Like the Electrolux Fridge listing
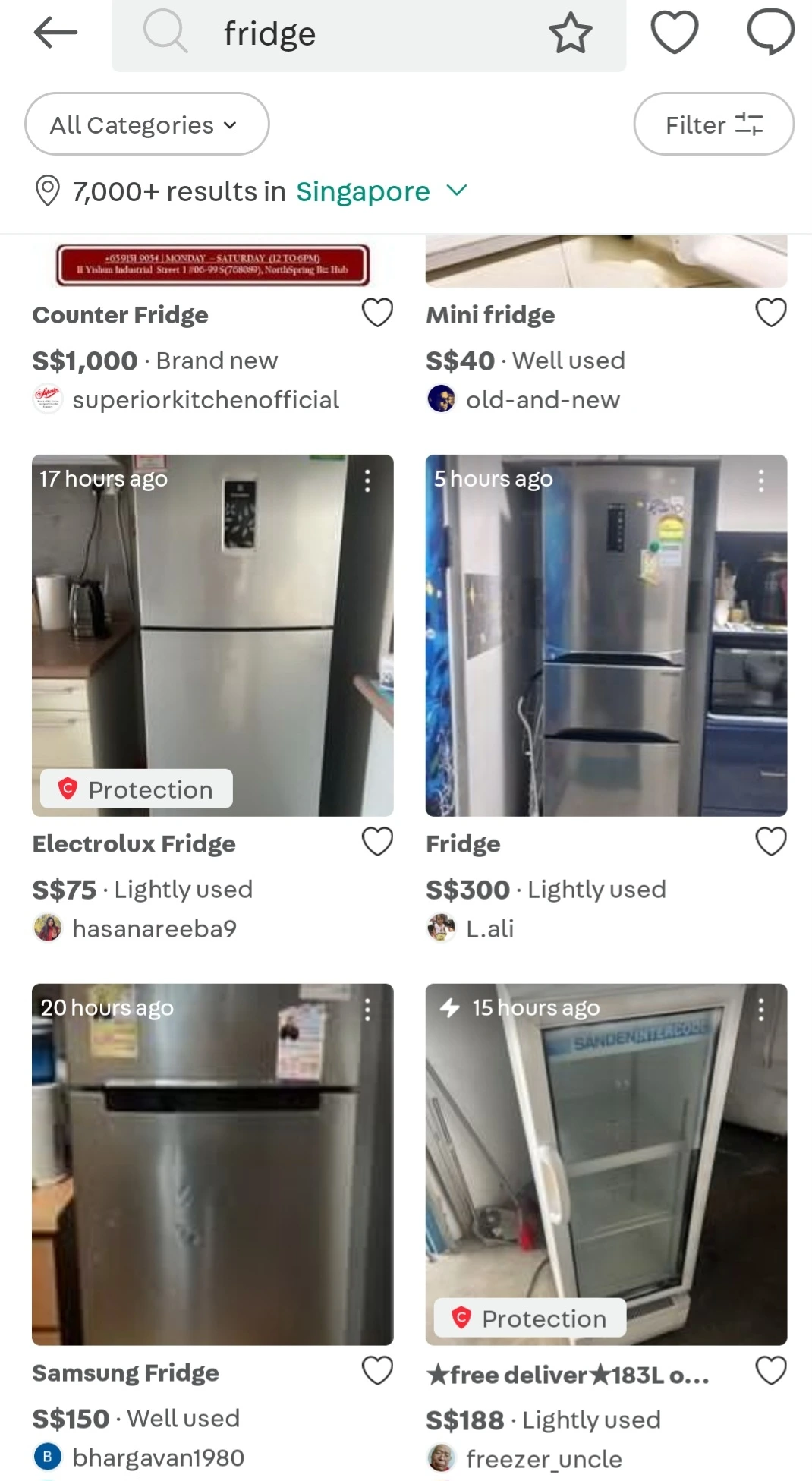This screenshot has height=1481, width=812. click(x=377, y=842)
